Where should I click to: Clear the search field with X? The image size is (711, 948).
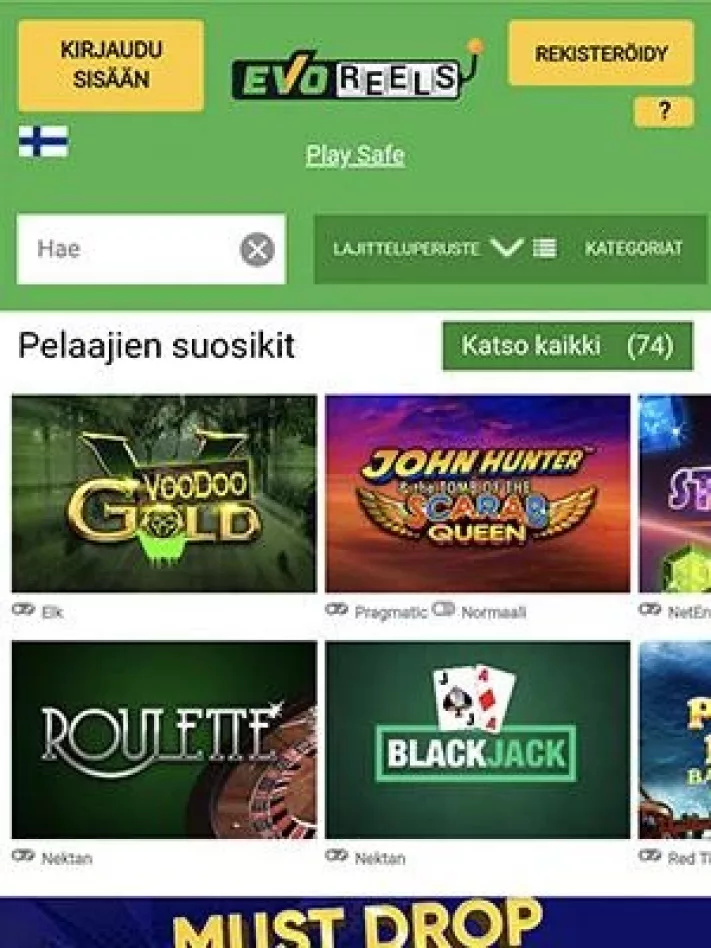(x=257, y=249)
